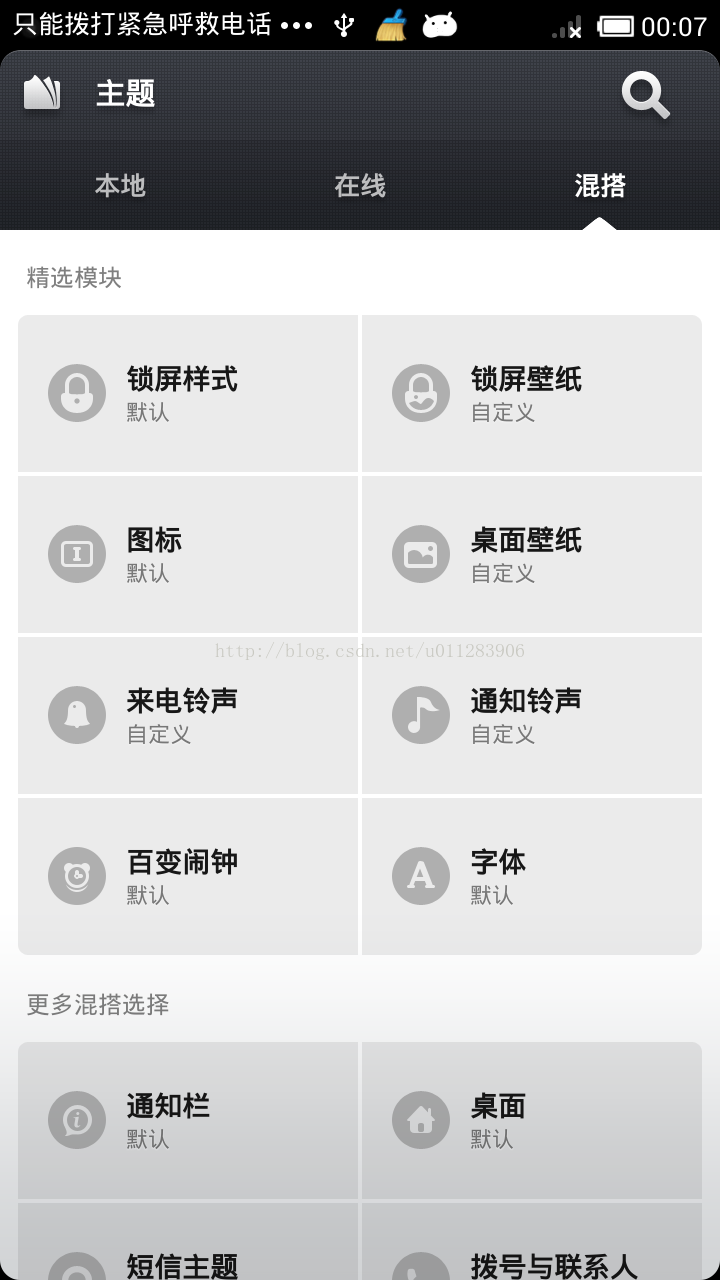This screenshot has width=720, height=1280.
Task: Open the 锁屏壁纸 module
Action: [532, 393]
